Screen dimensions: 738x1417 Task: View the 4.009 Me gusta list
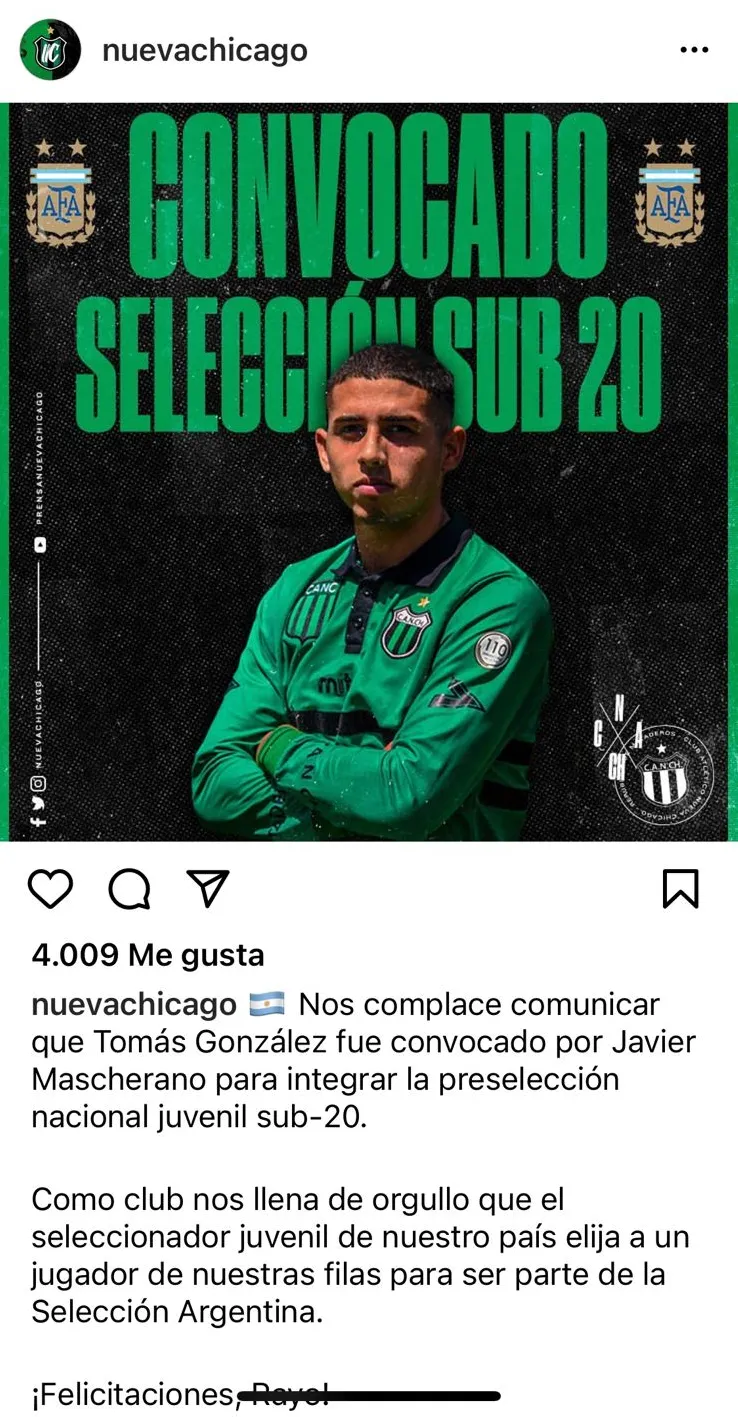click(148, 955)
